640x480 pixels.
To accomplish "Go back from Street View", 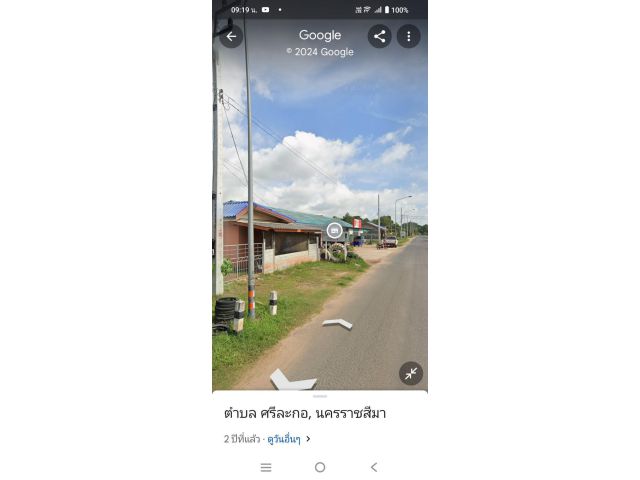I will pyautogui.click(x=231, y=37).
